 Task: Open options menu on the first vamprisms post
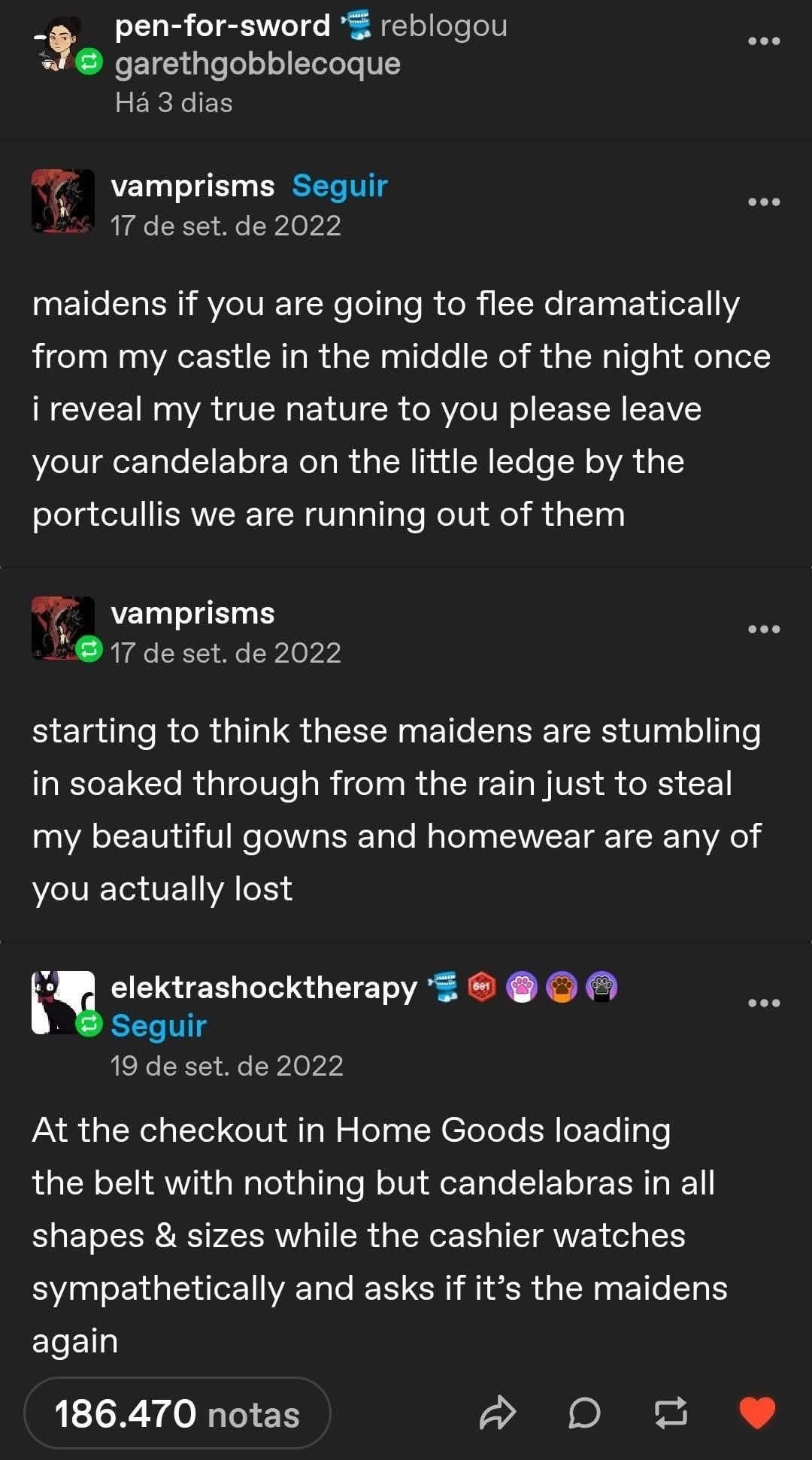click(x=764, y=202)
